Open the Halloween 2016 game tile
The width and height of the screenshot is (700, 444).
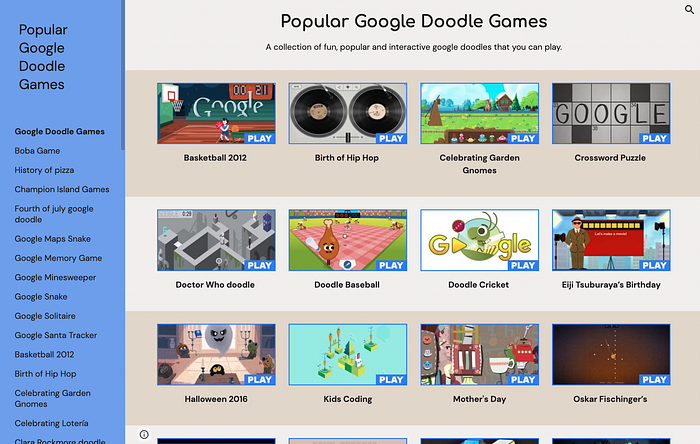pyautogui.click(x=216, y=355)
